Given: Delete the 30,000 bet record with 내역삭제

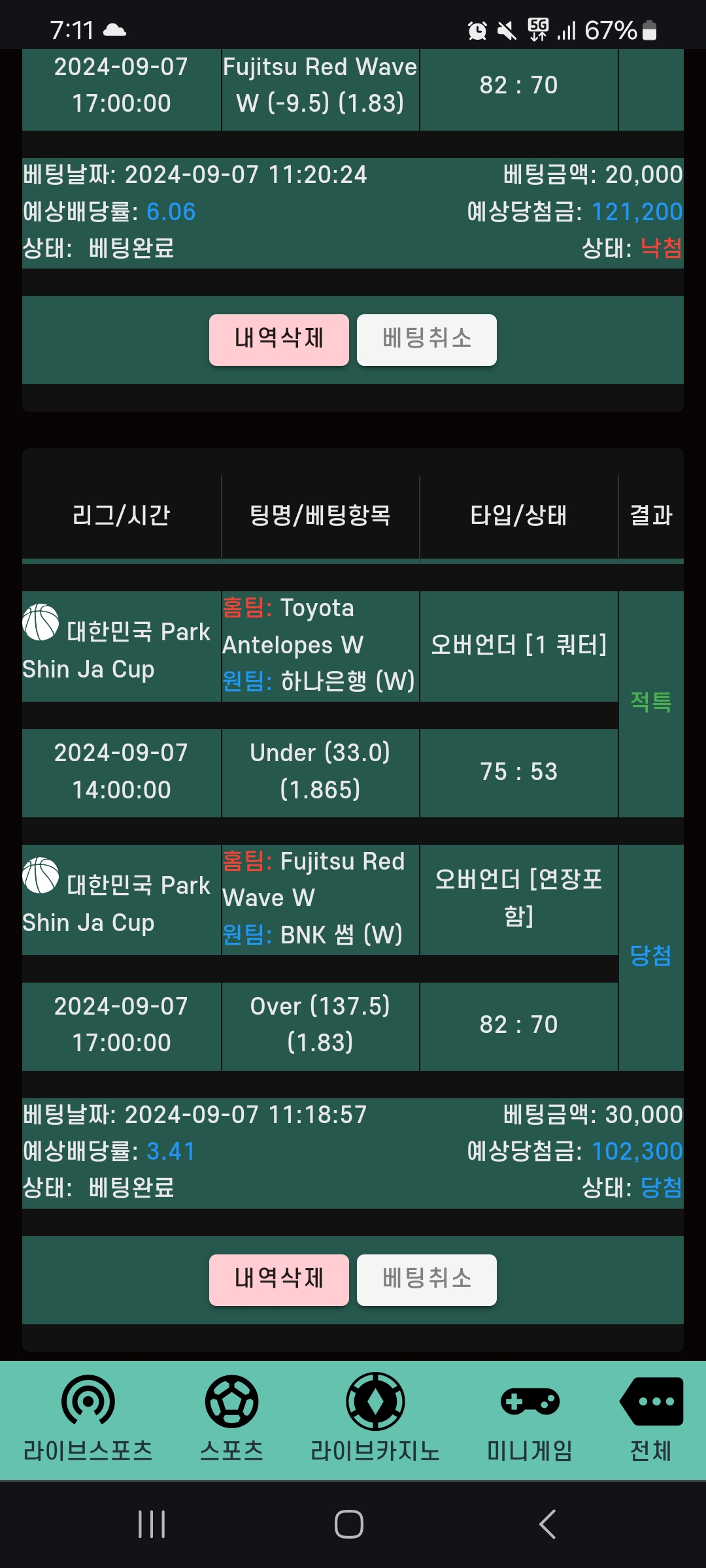Looking at the screenshot, I should click(x=279, y=1280).
